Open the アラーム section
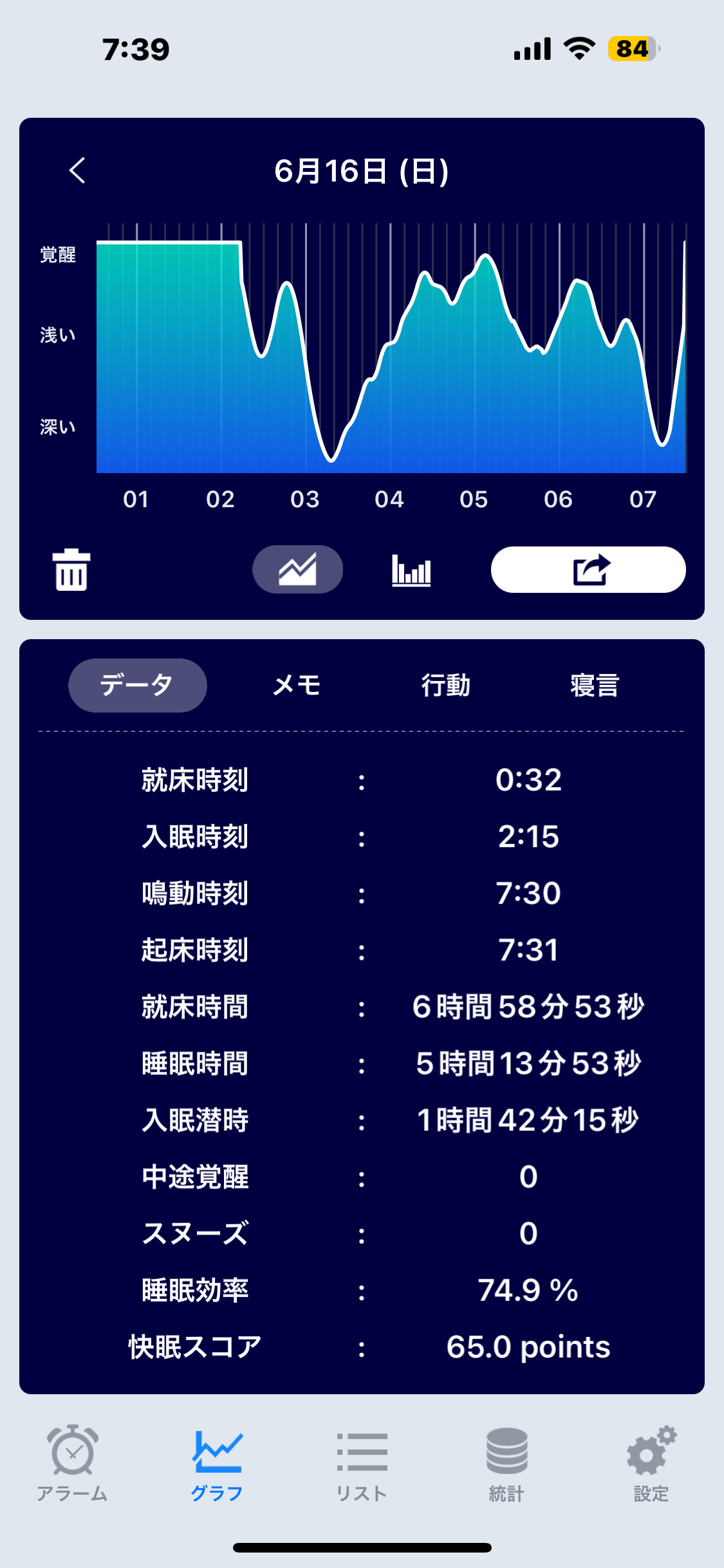The image size is (724, 1568). click(x=72, y=1464)
